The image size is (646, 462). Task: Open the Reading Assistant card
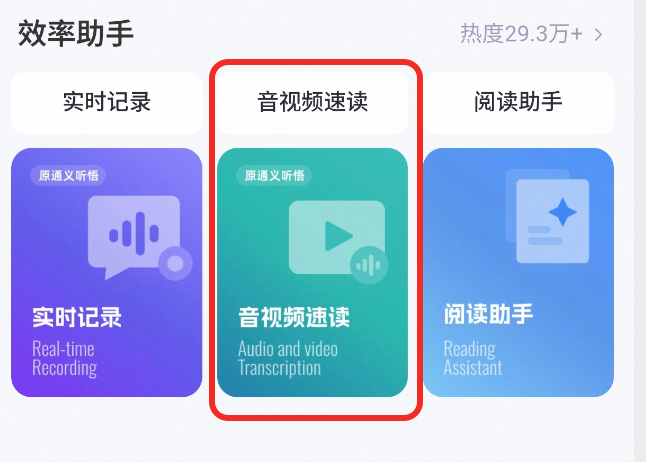click(517, 272)
